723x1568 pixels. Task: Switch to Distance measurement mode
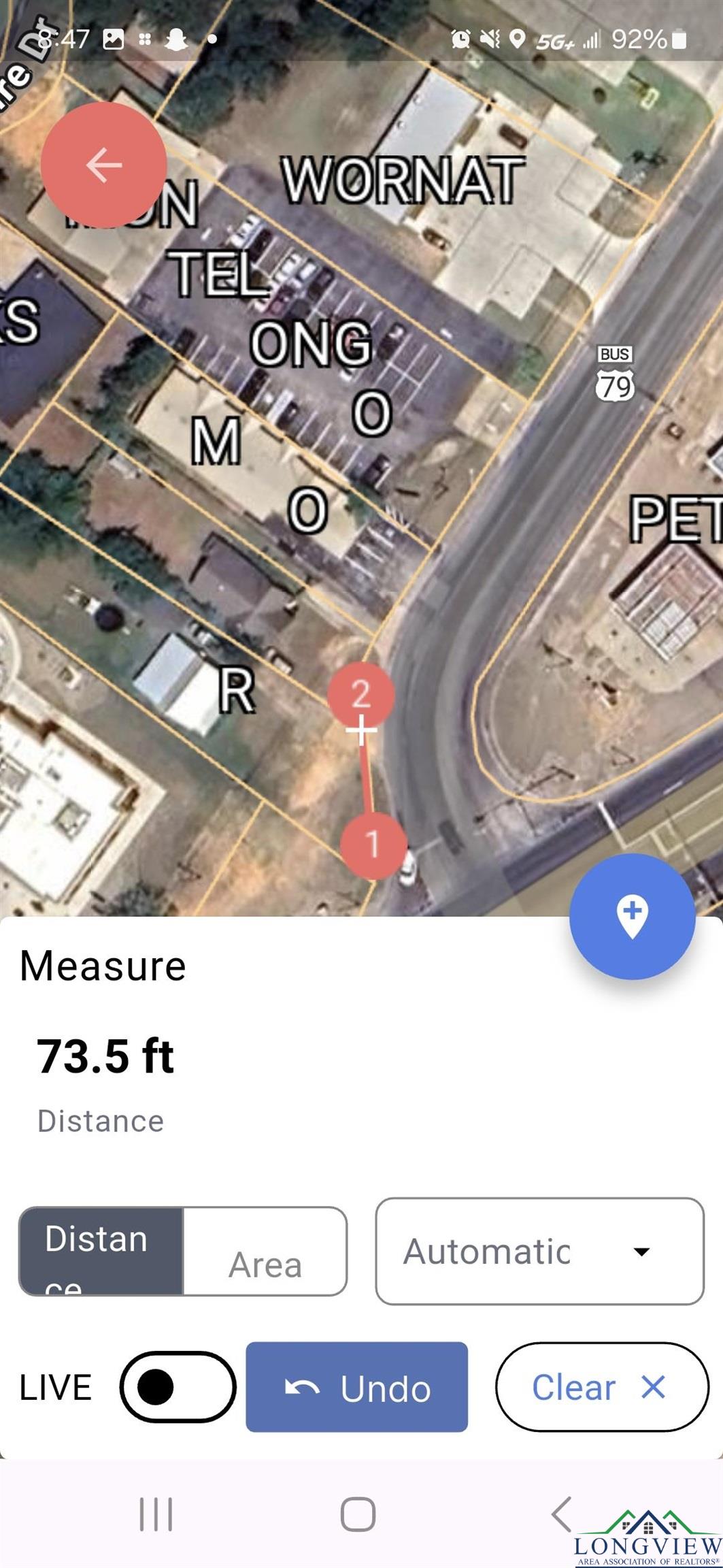tap(101, 1251)
